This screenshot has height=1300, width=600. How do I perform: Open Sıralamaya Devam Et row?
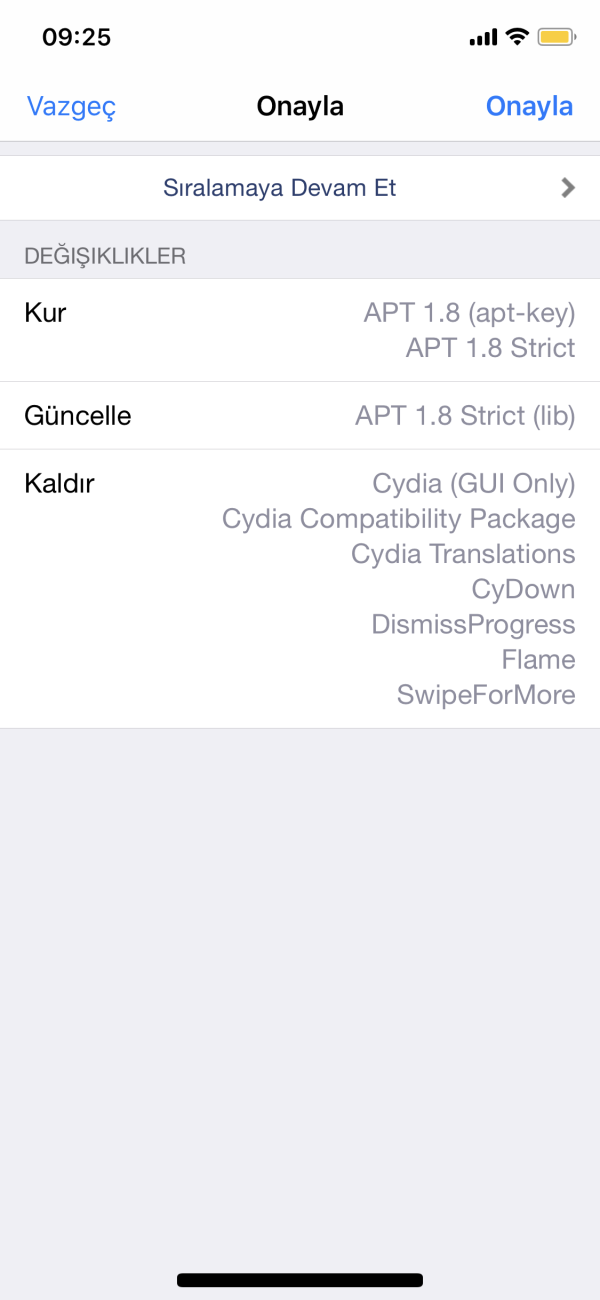[300, 188]
